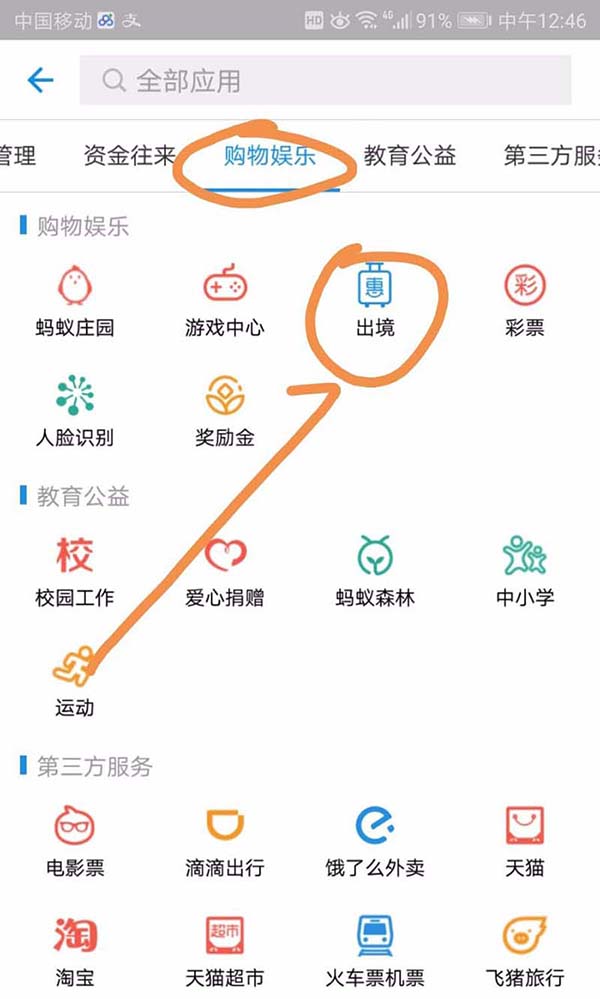Switch to the 教育公益 tab
600x999 pixels.
coord(410,155)
